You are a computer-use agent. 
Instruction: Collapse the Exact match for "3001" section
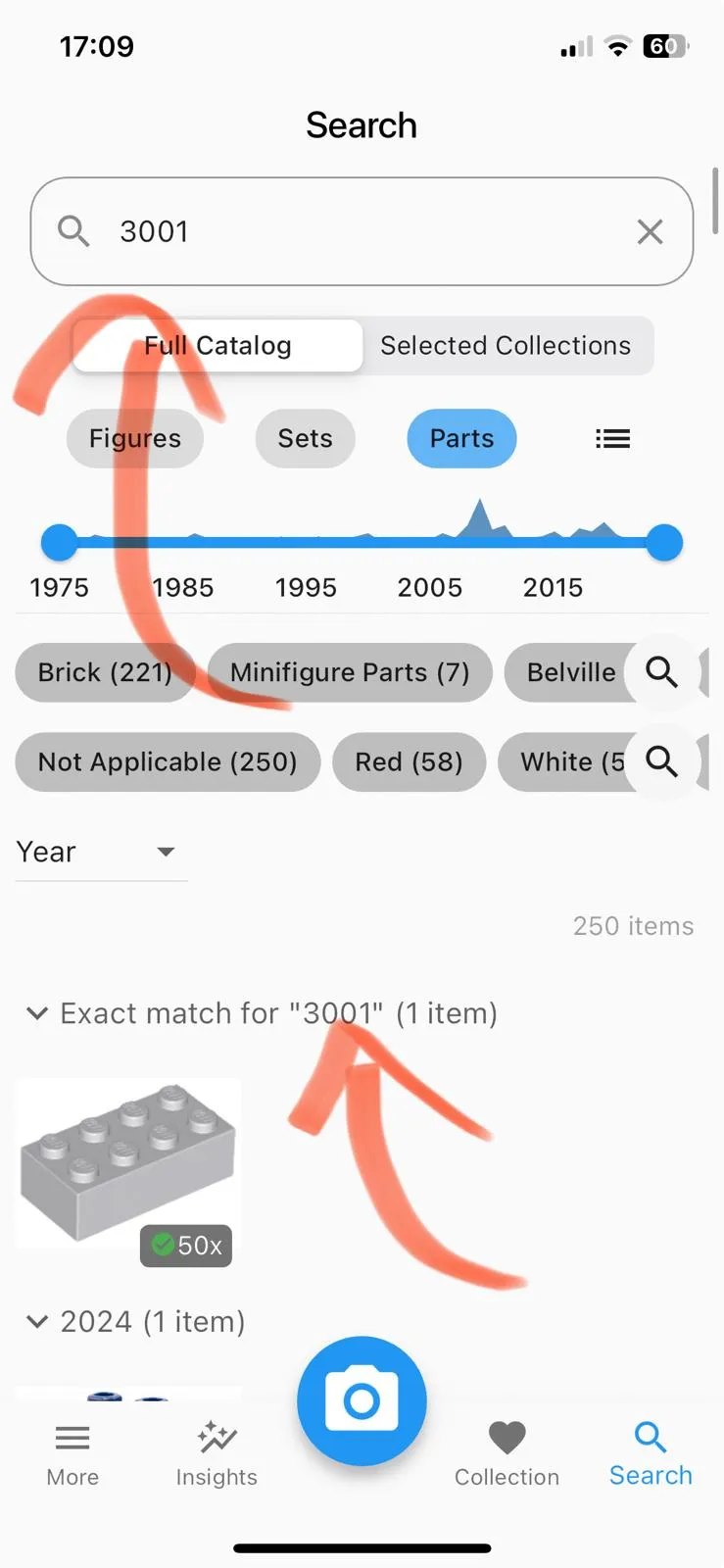[262, 1012]
